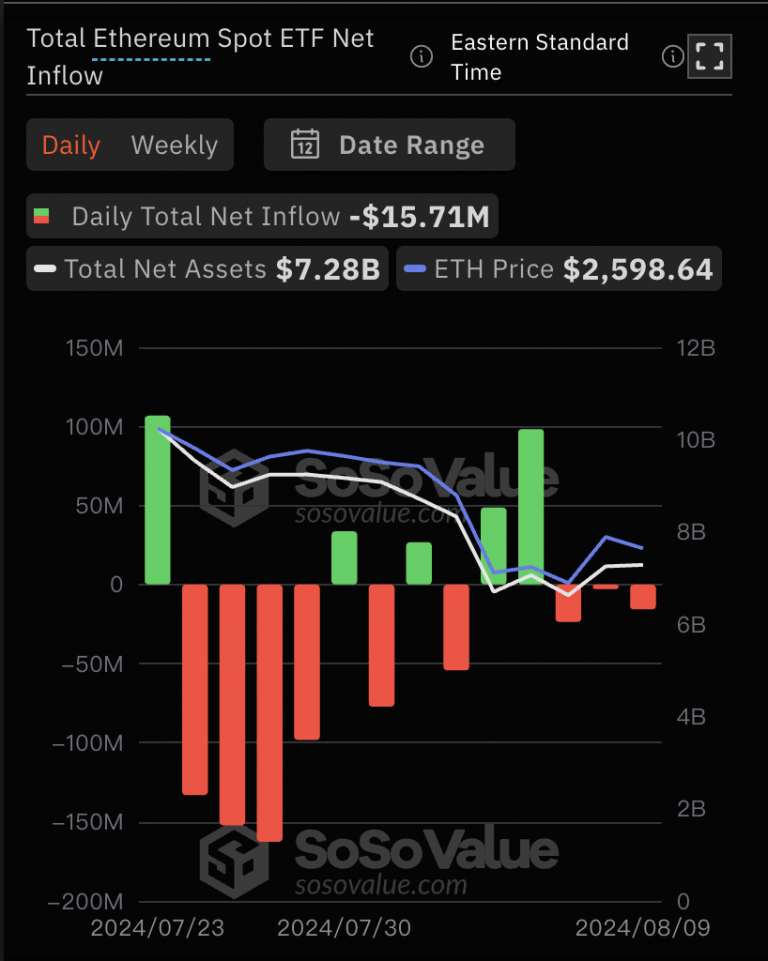The width and height of the screenshot is (768, 961).
Task: Expand the chart to fullscreen
Action: point(709,57)
